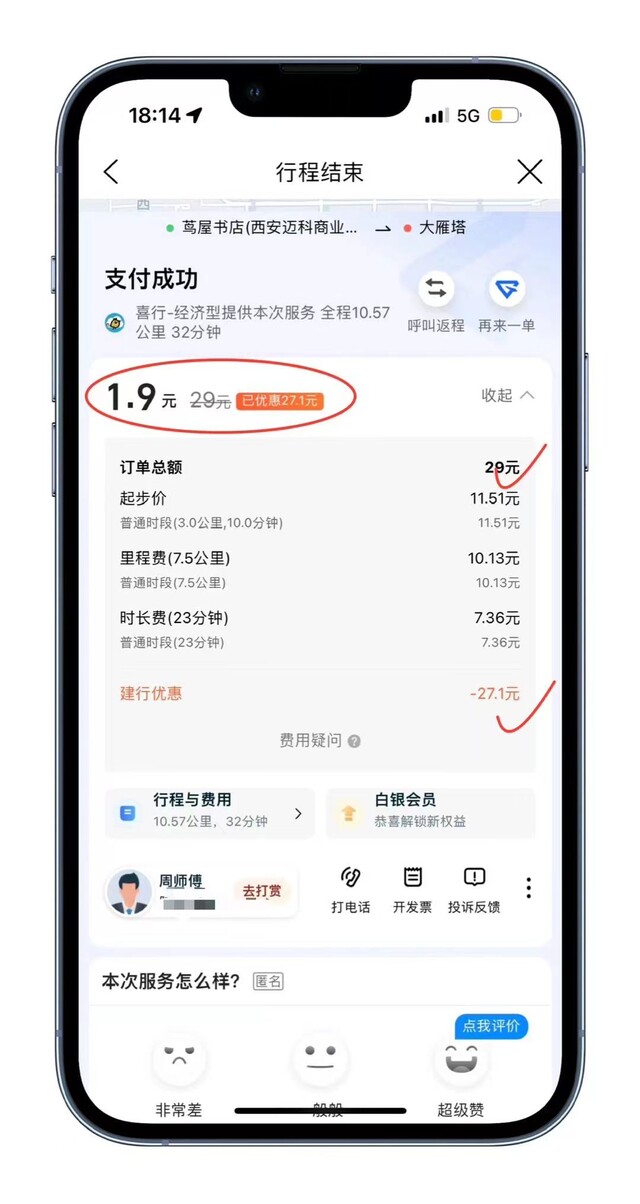Image resolution: width=640 pixels, height=1204 pixels.
Task: Rate the service as very bad (非常差)
Action: click(x=179, y=1060)
